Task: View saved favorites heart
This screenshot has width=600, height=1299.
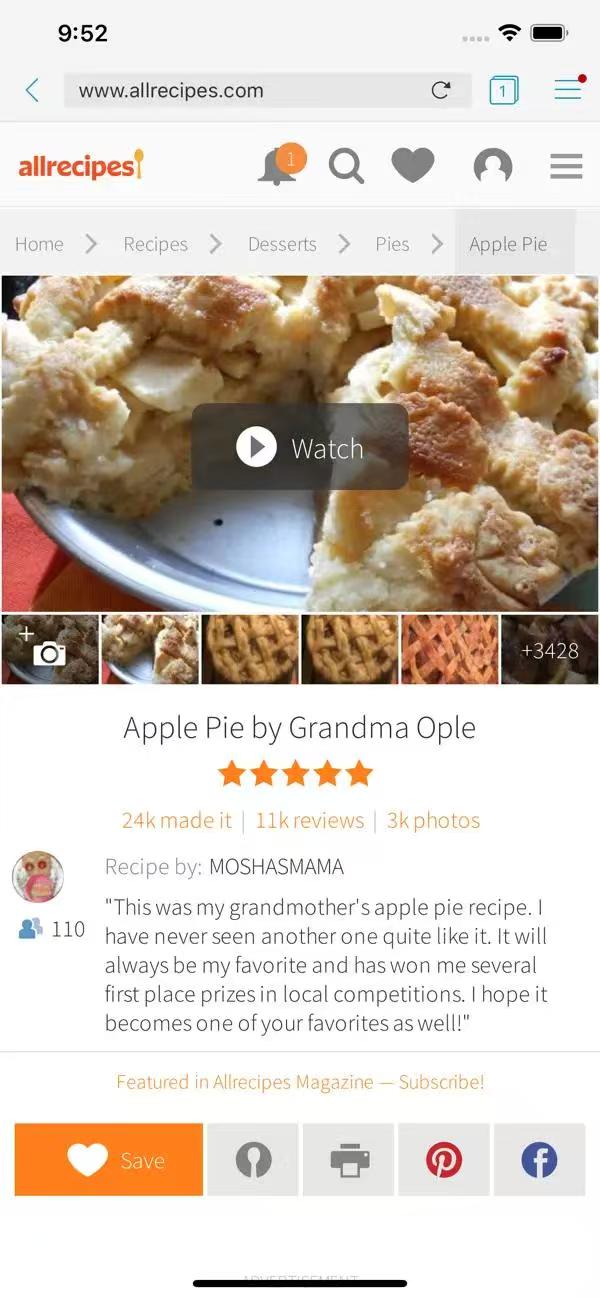Action: [x=413, y=166]
